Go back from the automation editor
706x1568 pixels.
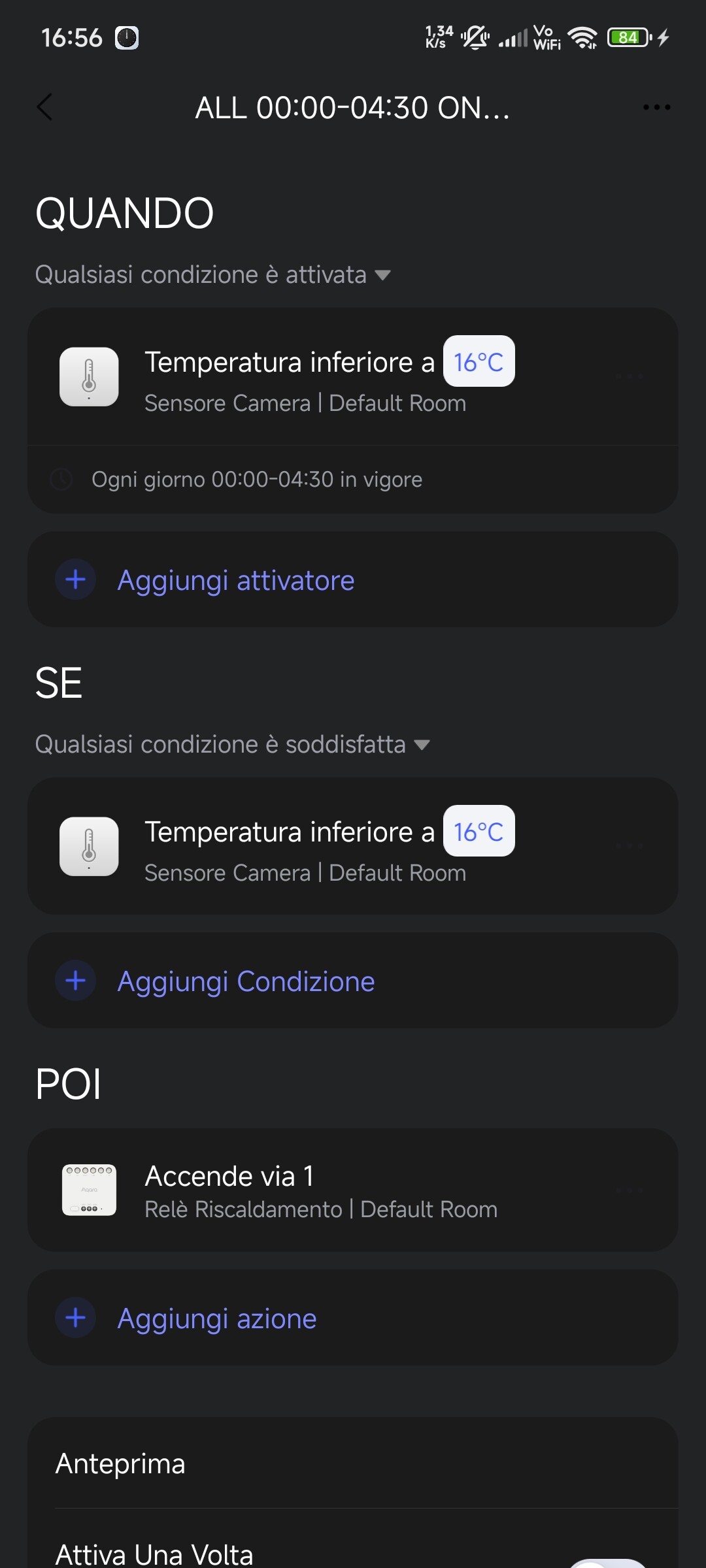44,108
